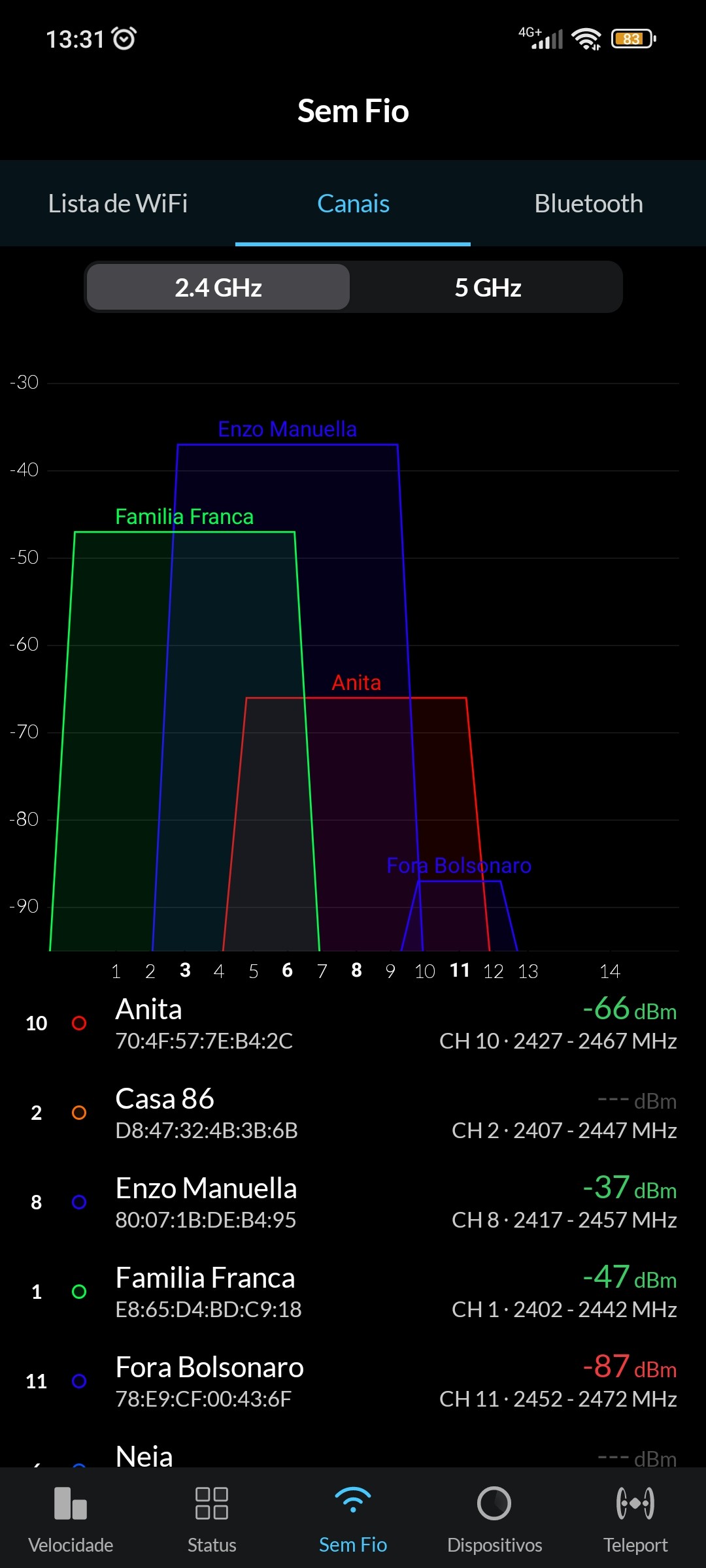Tap the Enzo Manuella network row

pos(353,1203)
